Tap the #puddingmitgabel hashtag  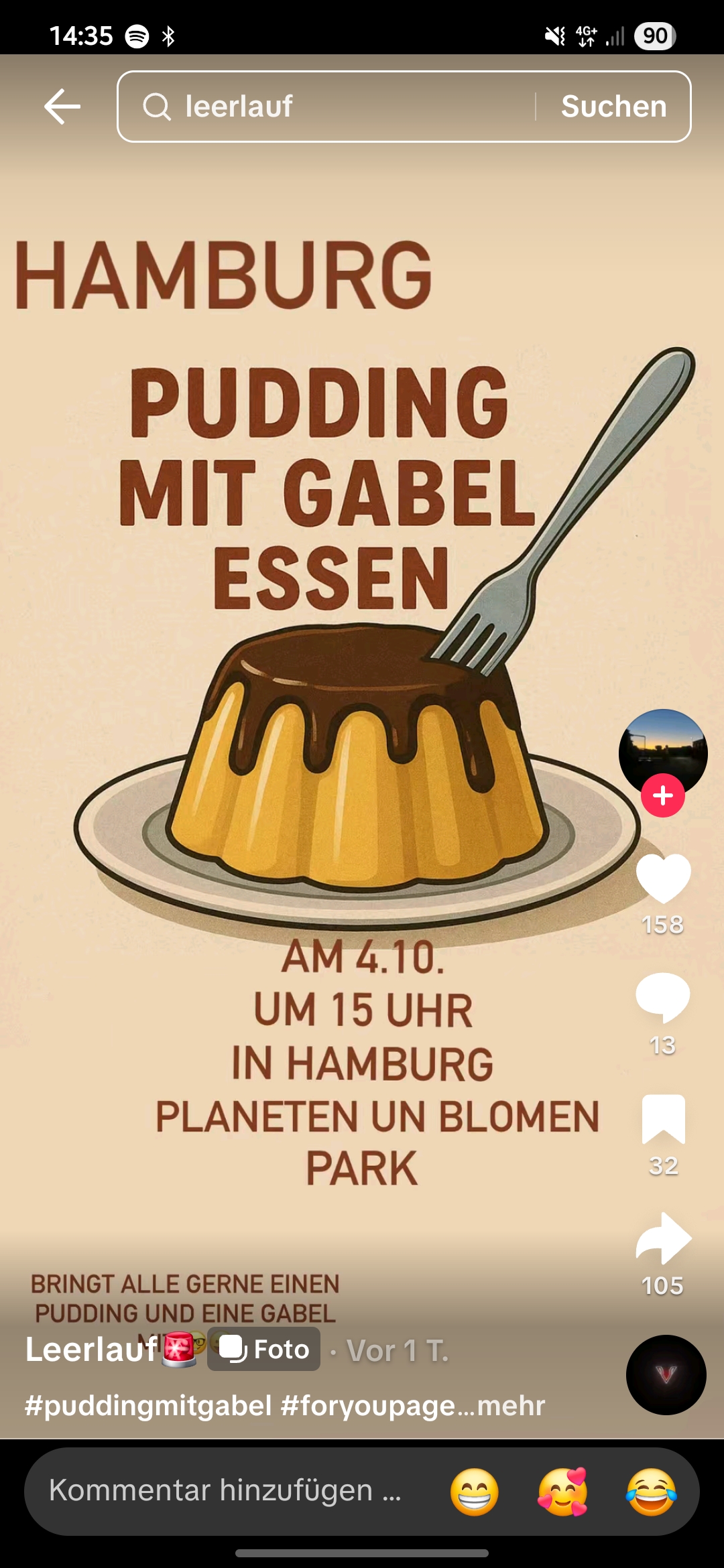pyautogui.click(x=148, y=1405)
